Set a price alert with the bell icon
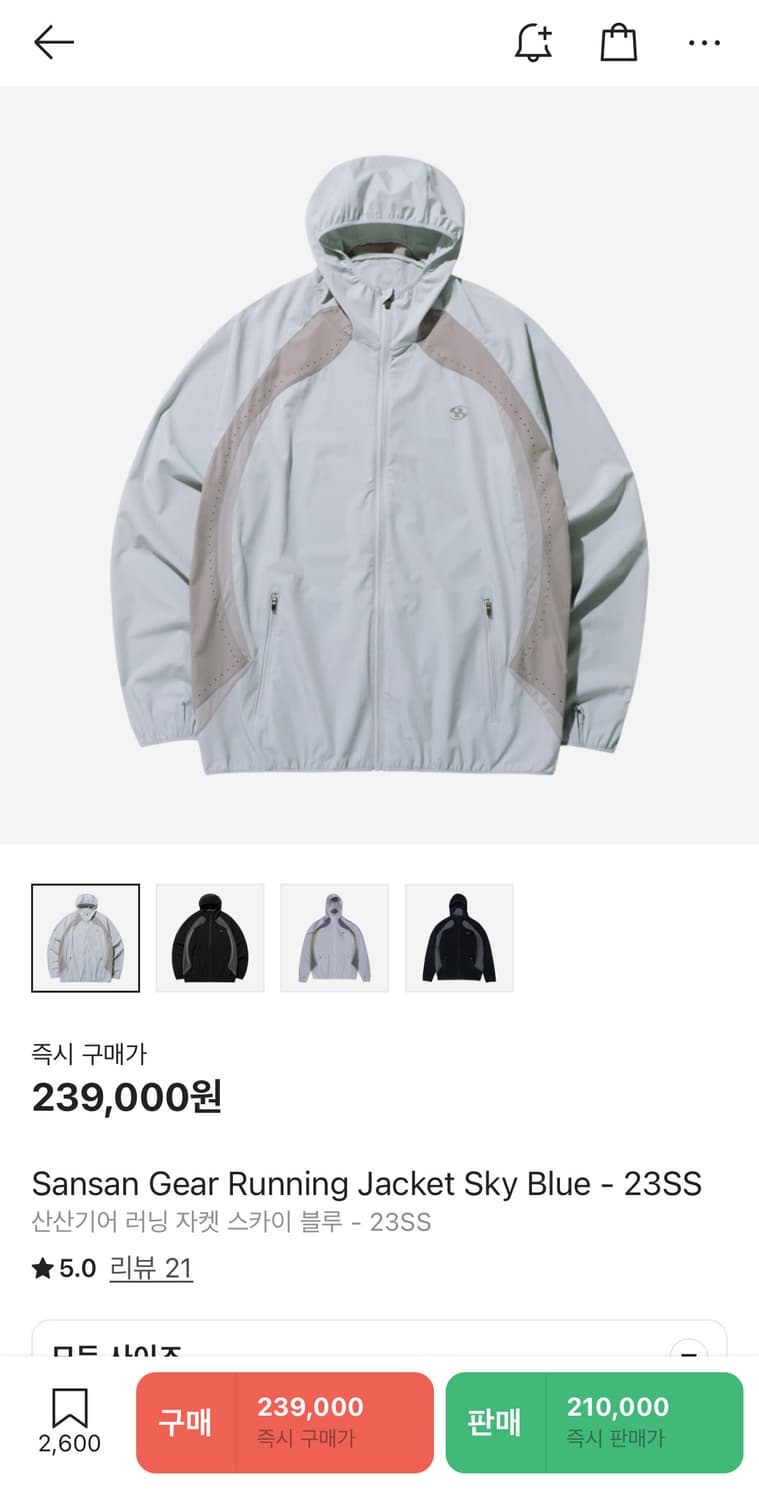This screenshot has width=759, height=1500. coord(533,42)
